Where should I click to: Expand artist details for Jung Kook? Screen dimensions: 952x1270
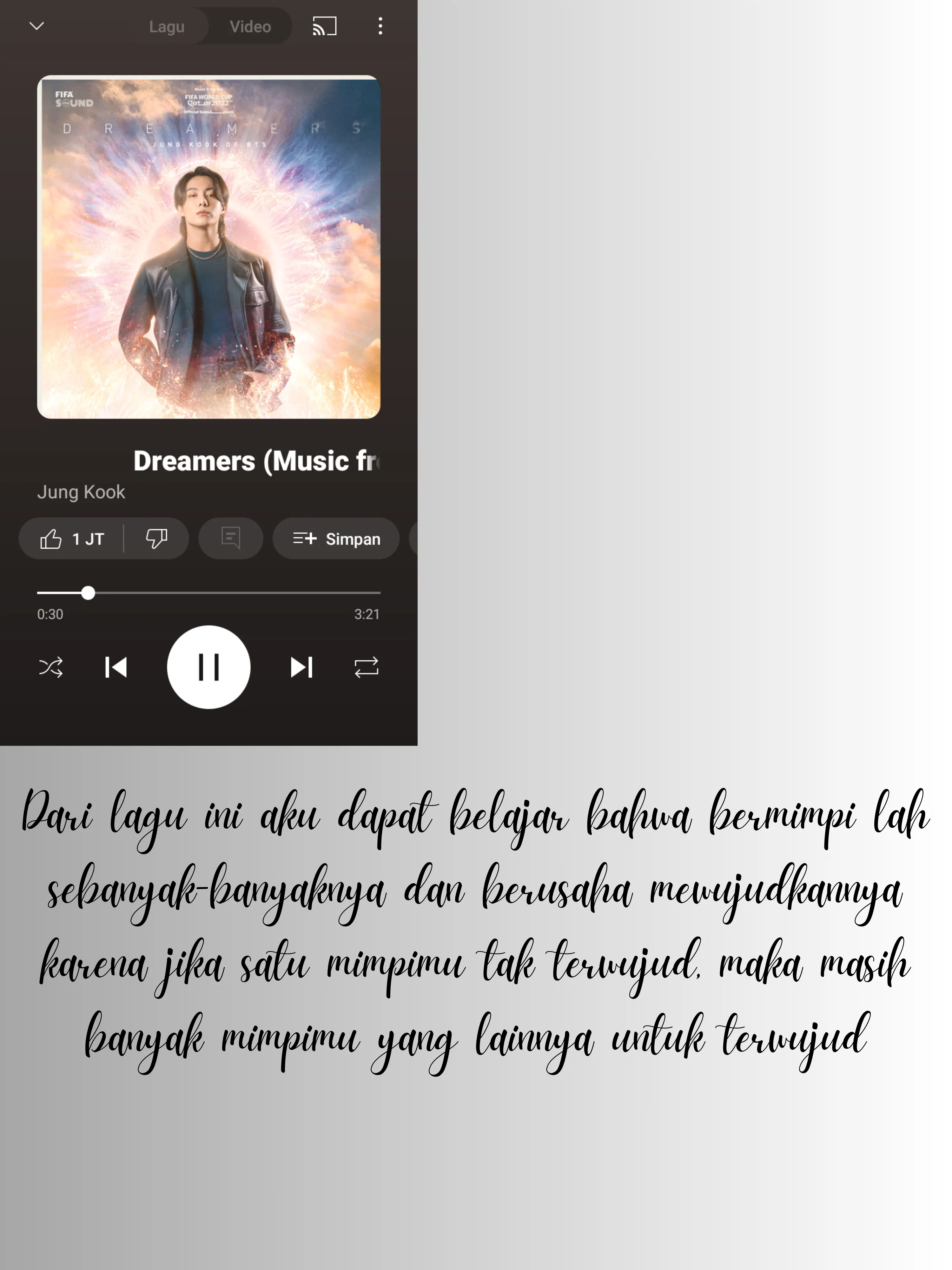[81, 492]
